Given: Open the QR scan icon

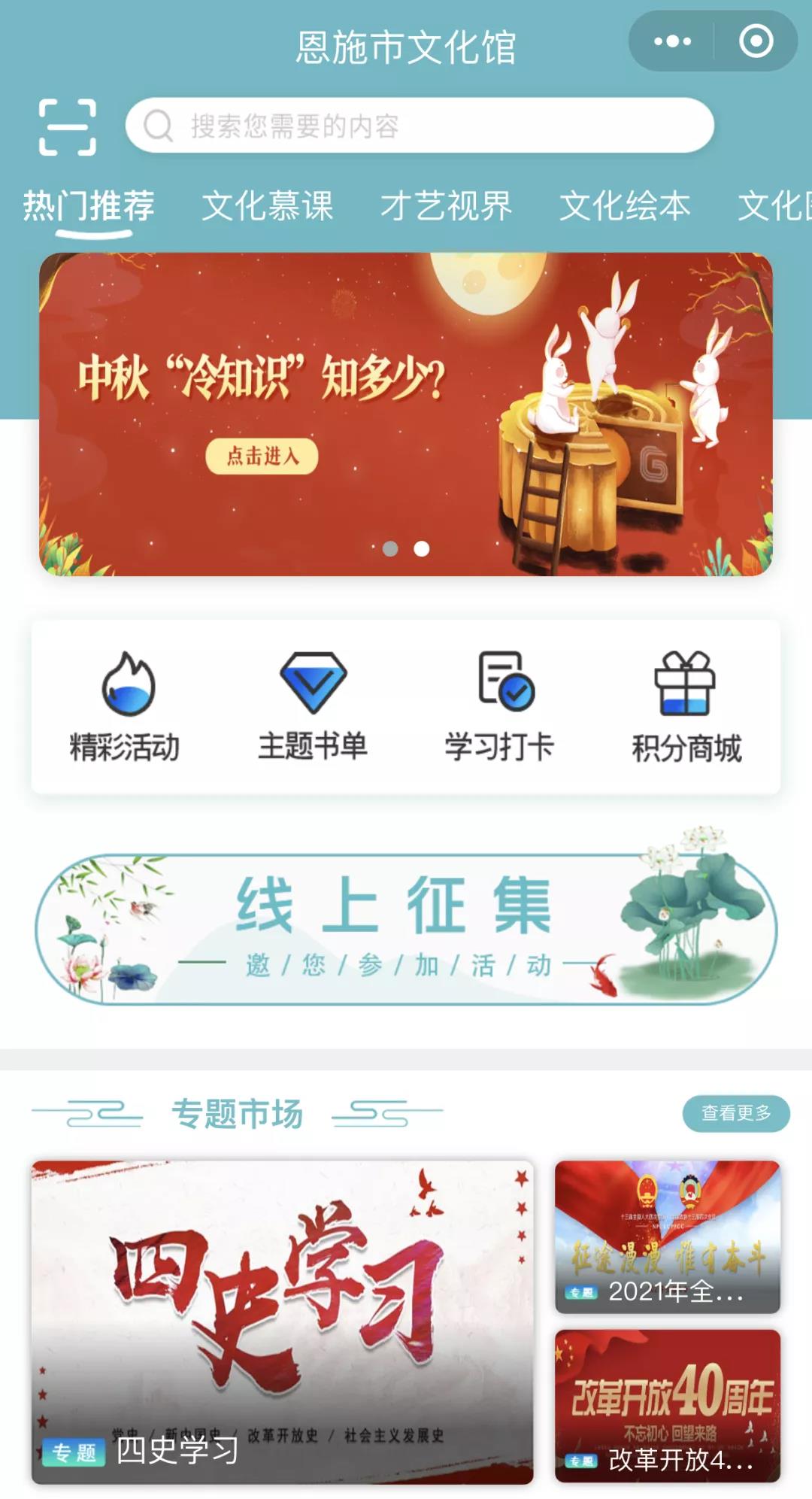Looking at the screenshot, I should [68, 126].
